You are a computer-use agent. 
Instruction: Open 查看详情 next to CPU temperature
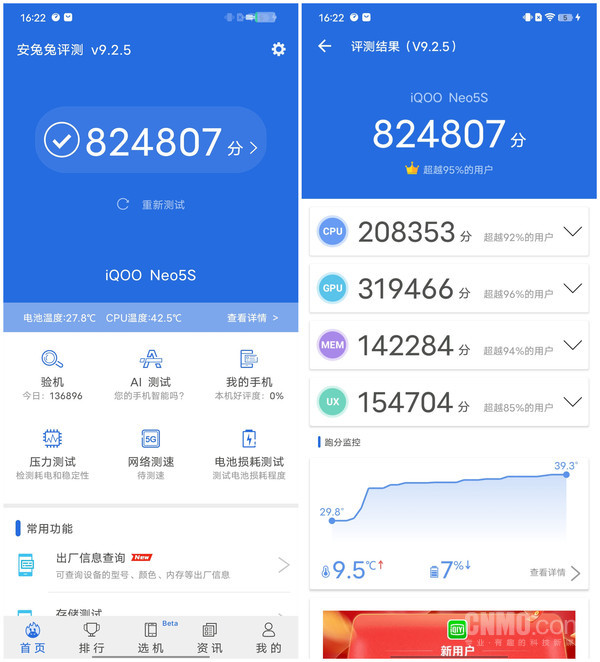click(252, 318)
